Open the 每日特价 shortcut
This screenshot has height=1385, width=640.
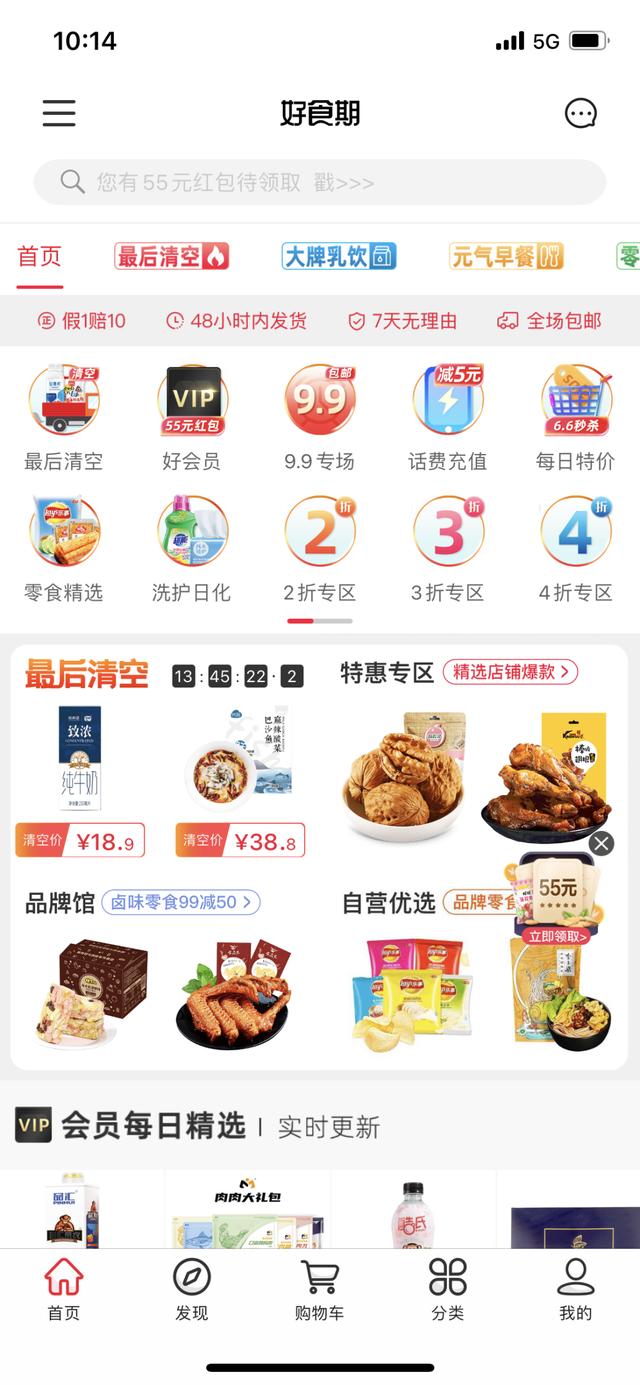click(576, 417)
